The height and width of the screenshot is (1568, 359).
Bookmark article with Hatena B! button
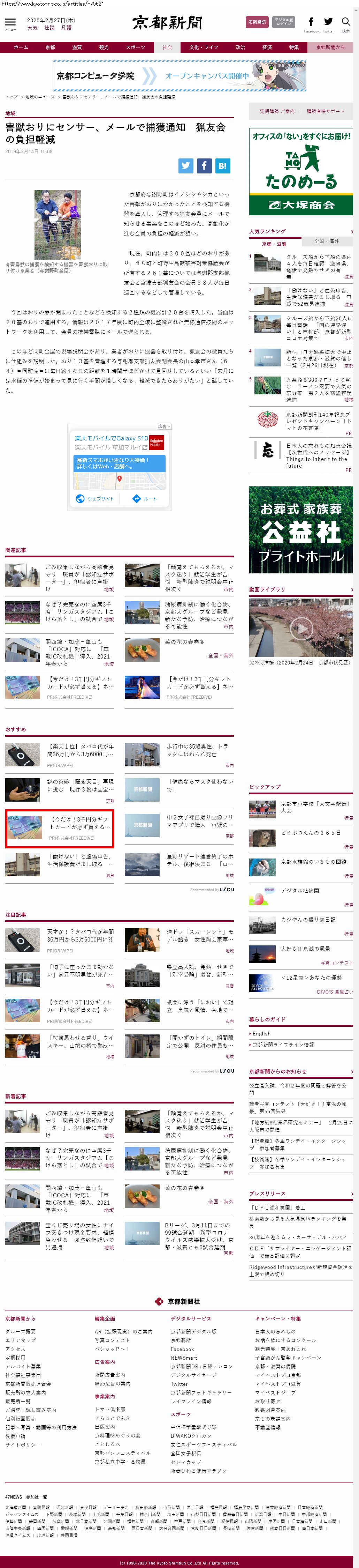pyautogui.click(x=222, y=165)
